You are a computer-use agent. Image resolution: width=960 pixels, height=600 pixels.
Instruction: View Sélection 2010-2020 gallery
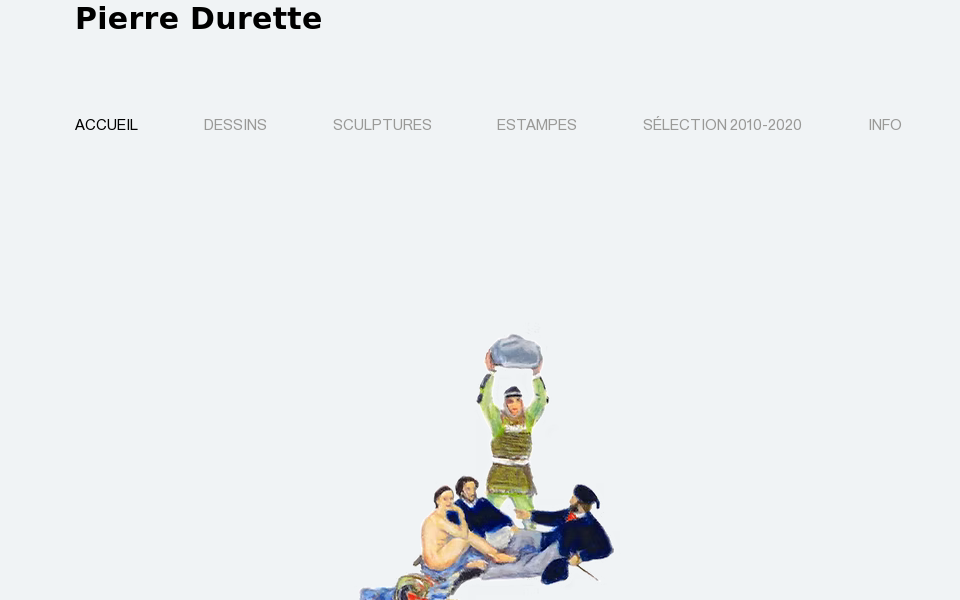[x=722, y=125]
